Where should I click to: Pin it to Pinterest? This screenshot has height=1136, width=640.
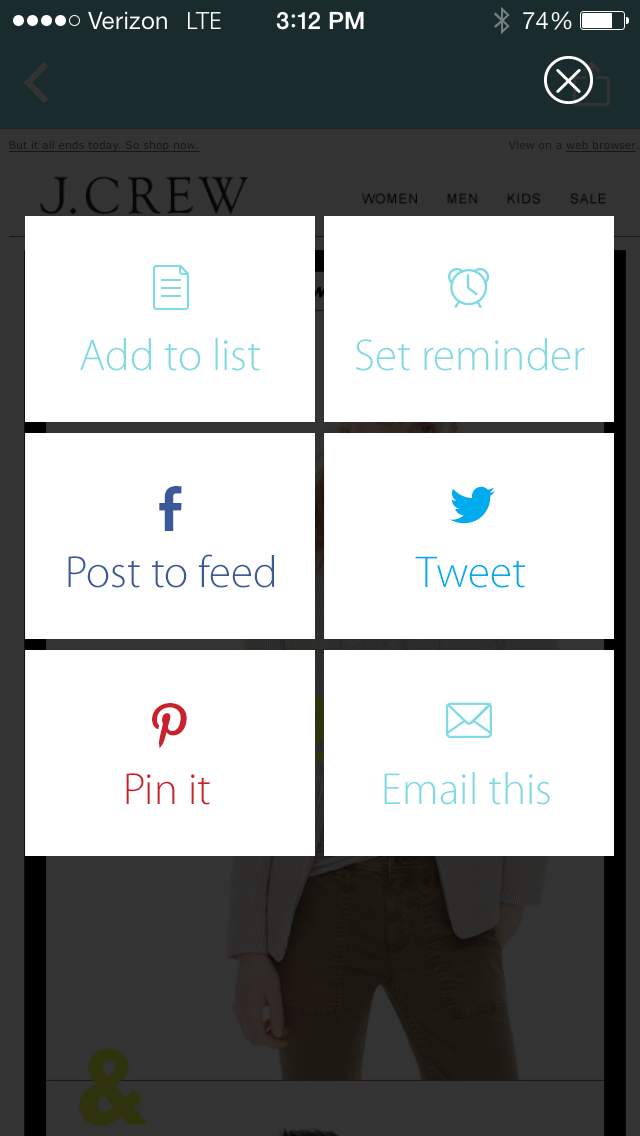point(170,753)
